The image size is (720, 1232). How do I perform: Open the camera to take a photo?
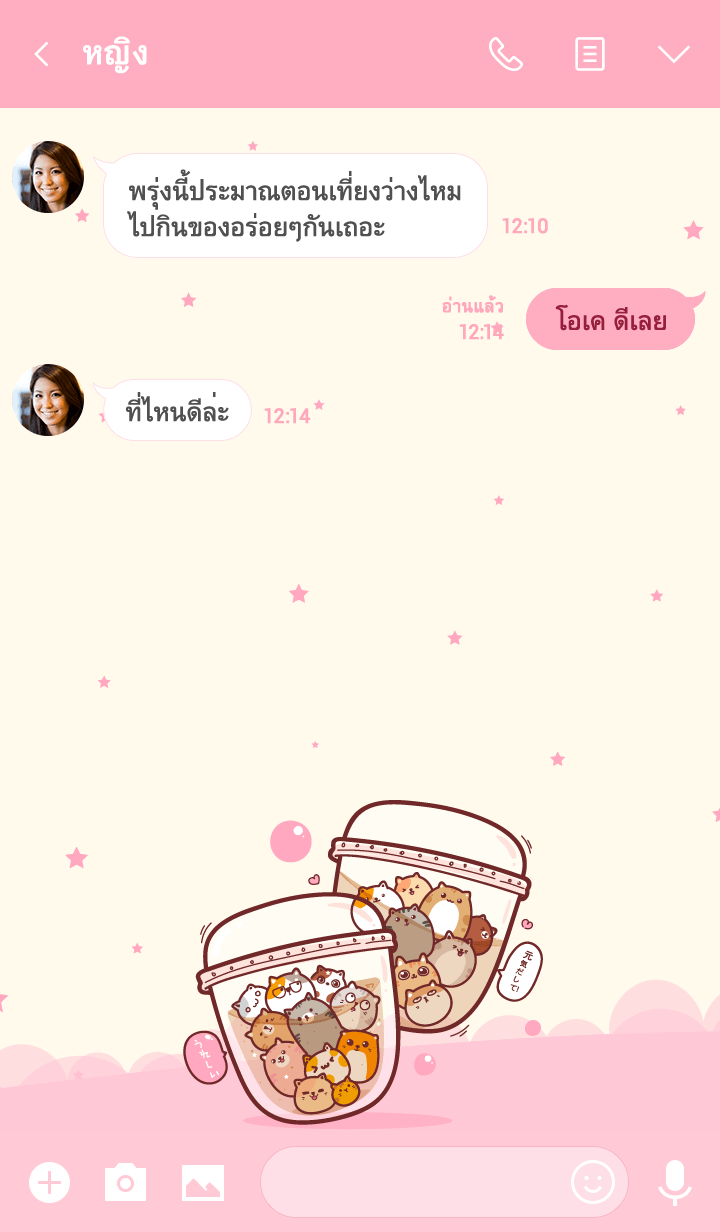[125, 1183]
